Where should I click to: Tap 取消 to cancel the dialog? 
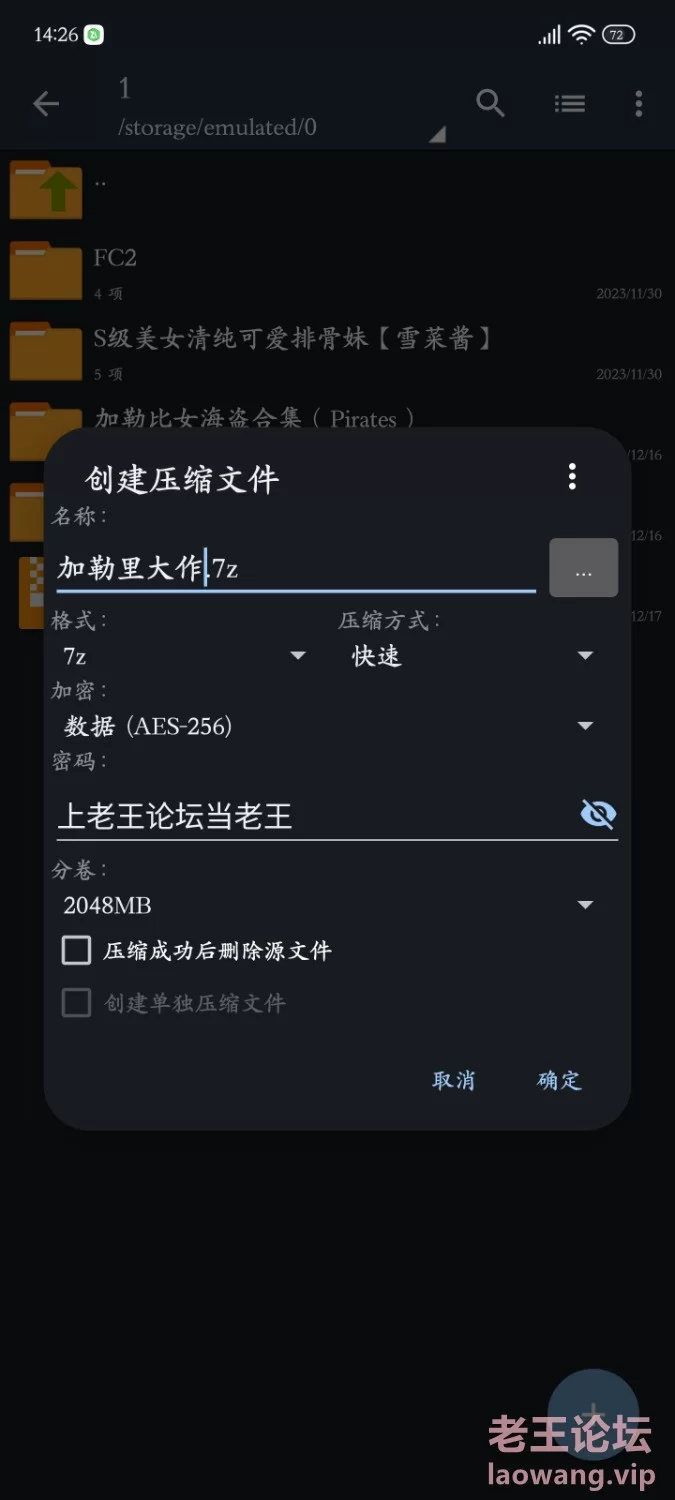(453, 1080)
